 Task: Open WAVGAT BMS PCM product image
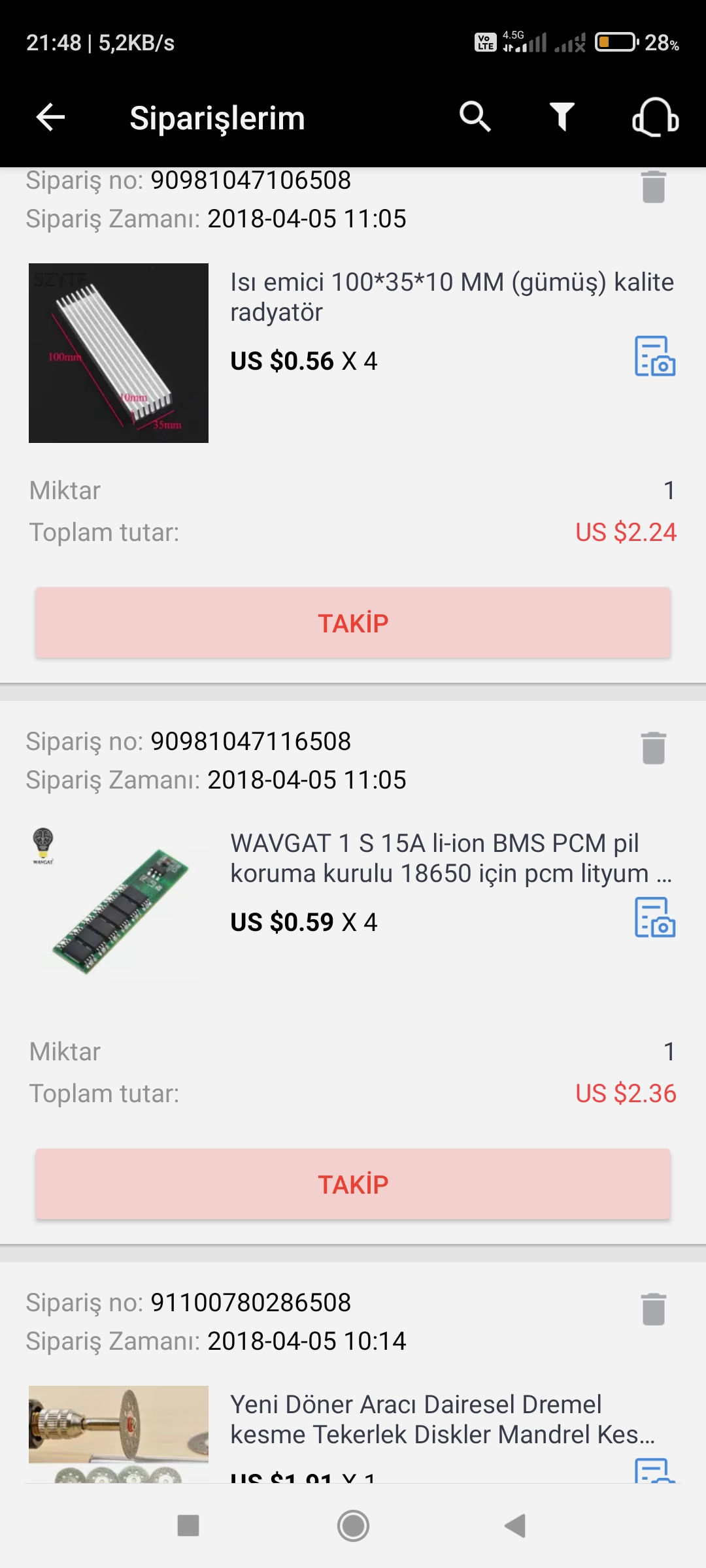[x=118, y=913]
